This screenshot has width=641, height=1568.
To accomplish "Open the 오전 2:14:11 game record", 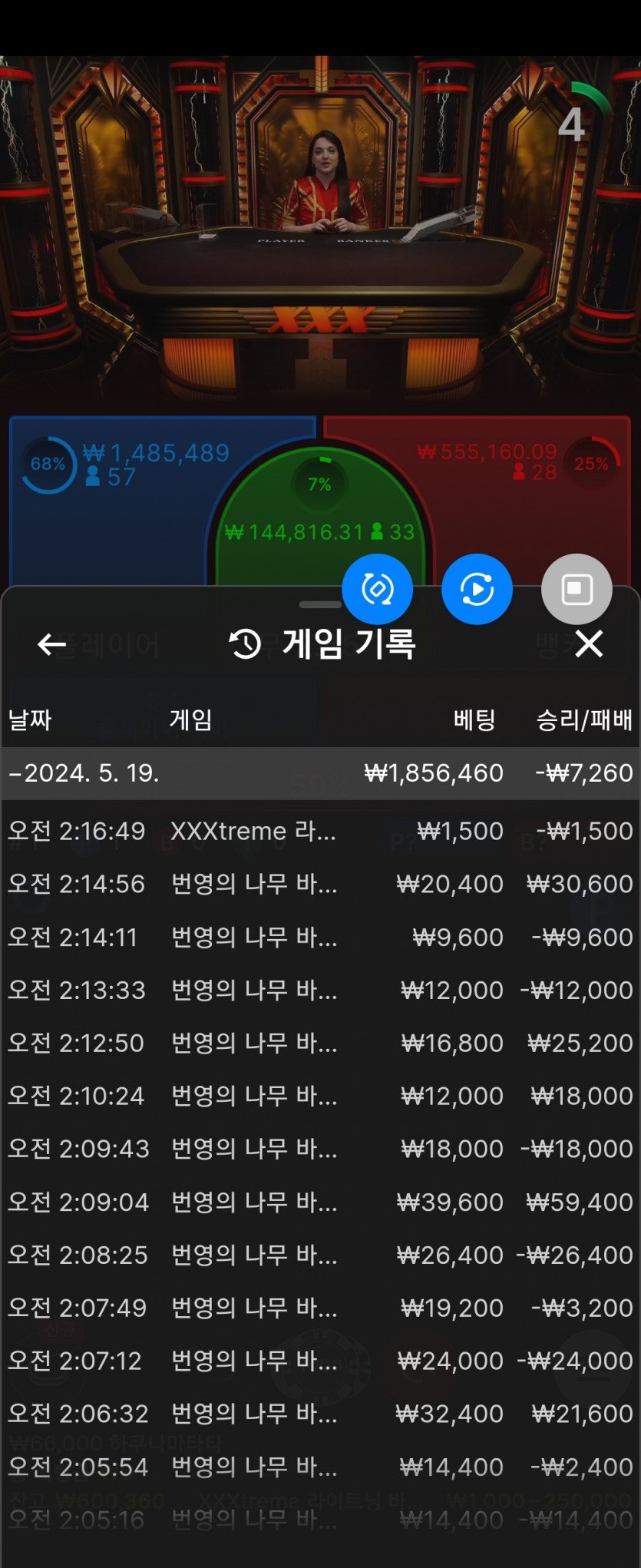I will 320,937.
